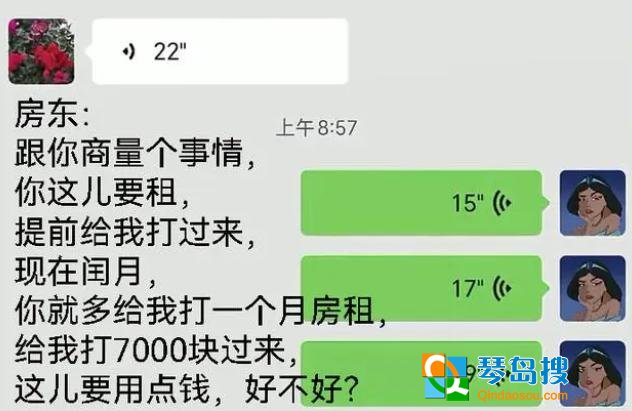Open sender avatar beside the 15" message
This screenshot has width=632, height=411.
tap(592, 203)
